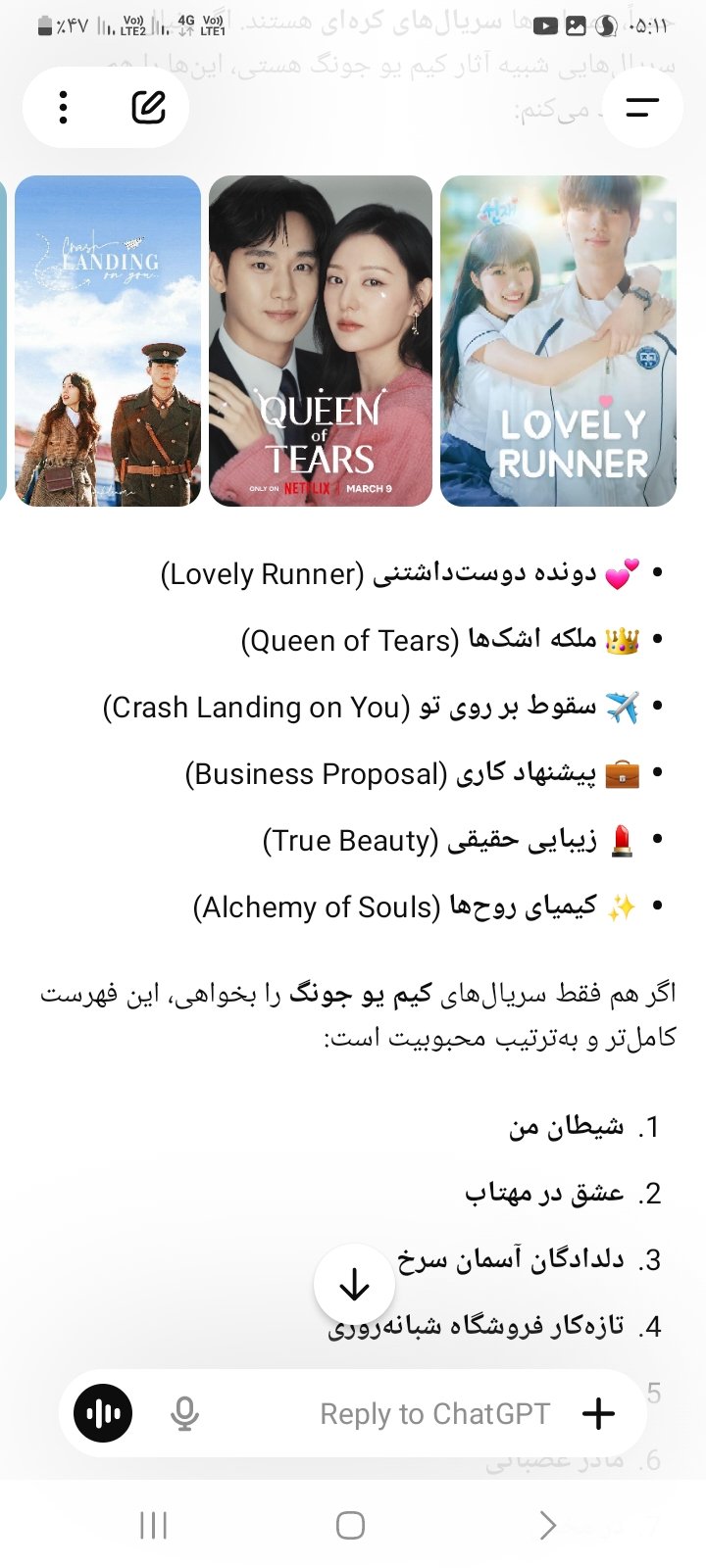Add an attachment with the plus icon
This screenshot has width=706, height=1568.
point(598,1414)
